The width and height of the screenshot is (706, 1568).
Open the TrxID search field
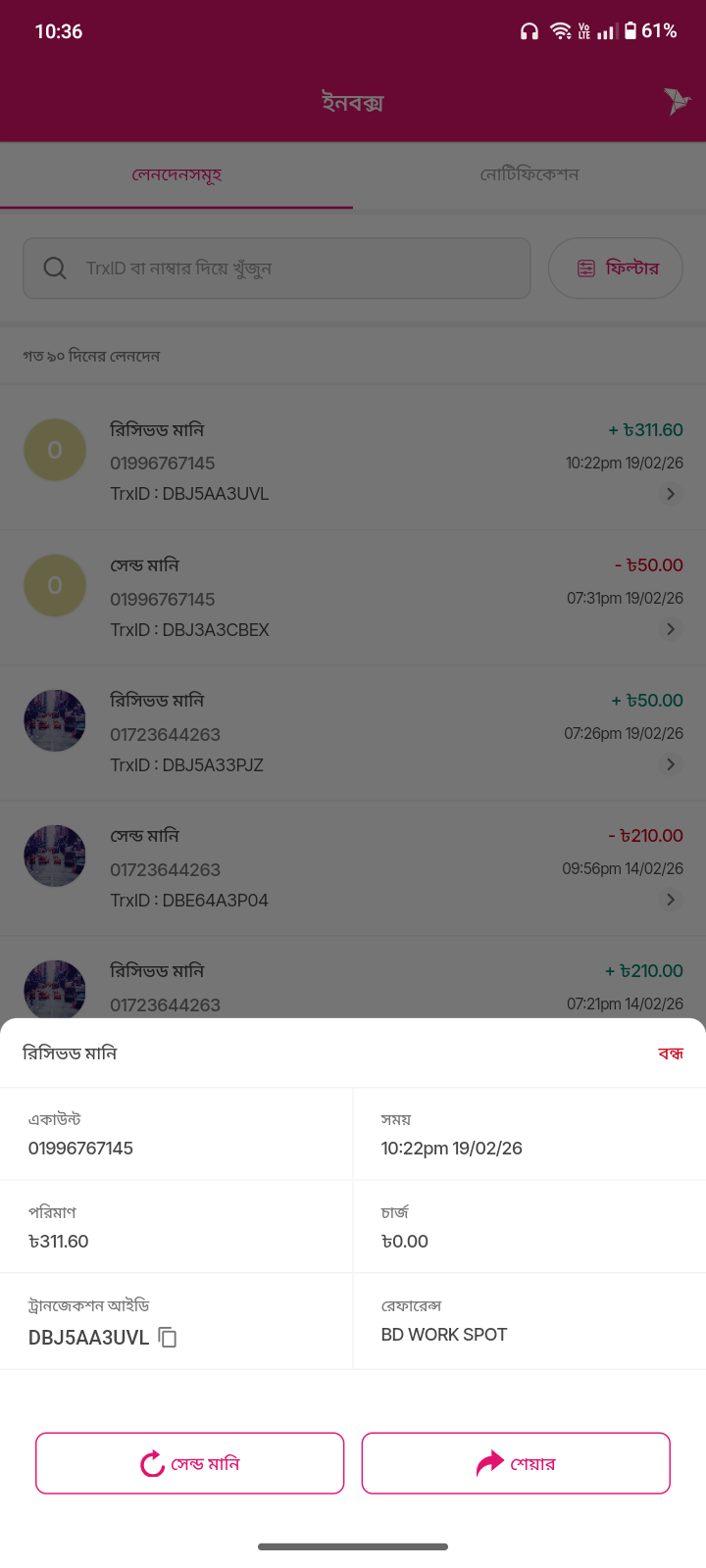click(x=277, y=268)
